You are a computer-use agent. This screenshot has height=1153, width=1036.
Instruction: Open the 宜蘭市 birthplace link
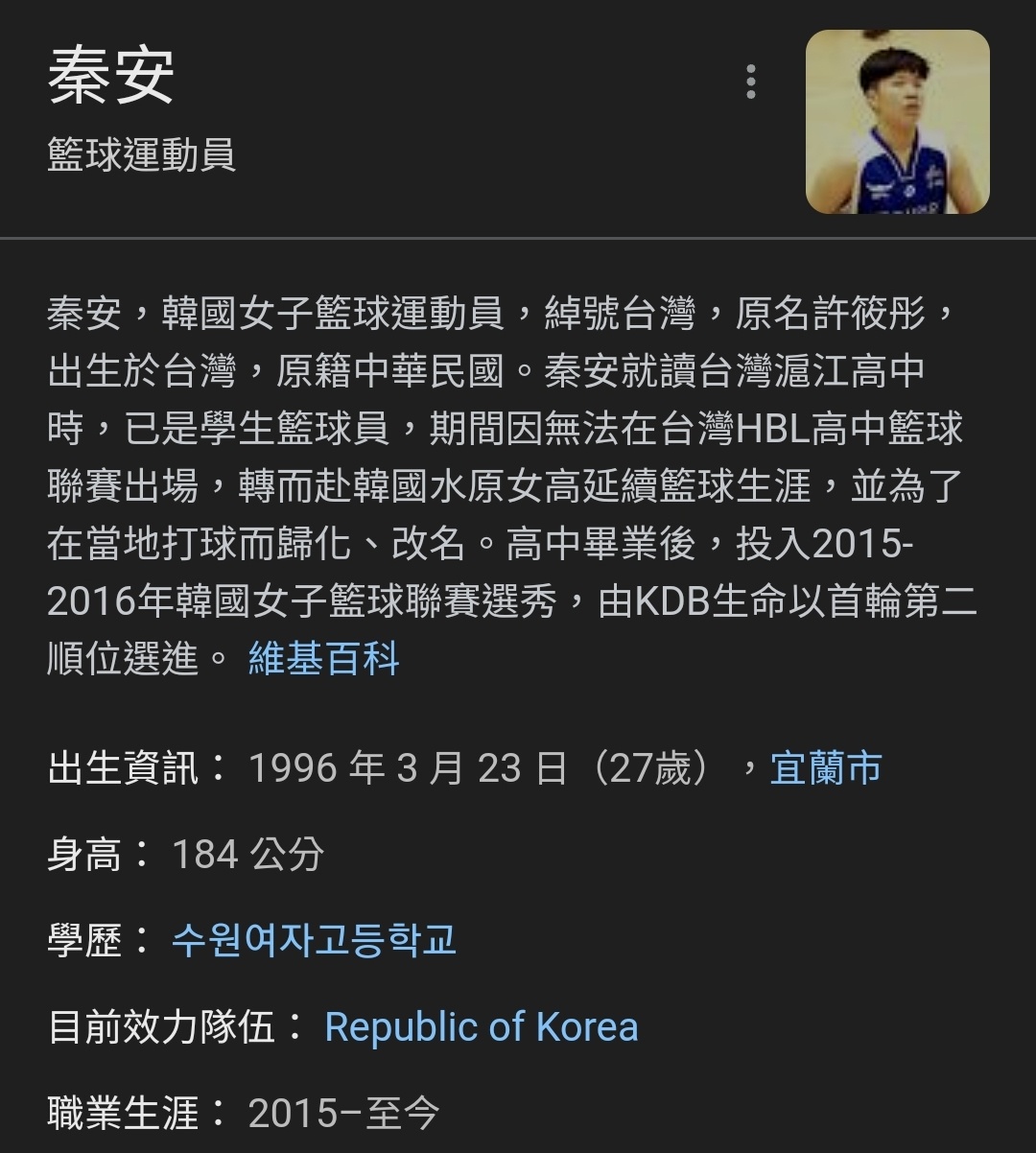point(825,768)
